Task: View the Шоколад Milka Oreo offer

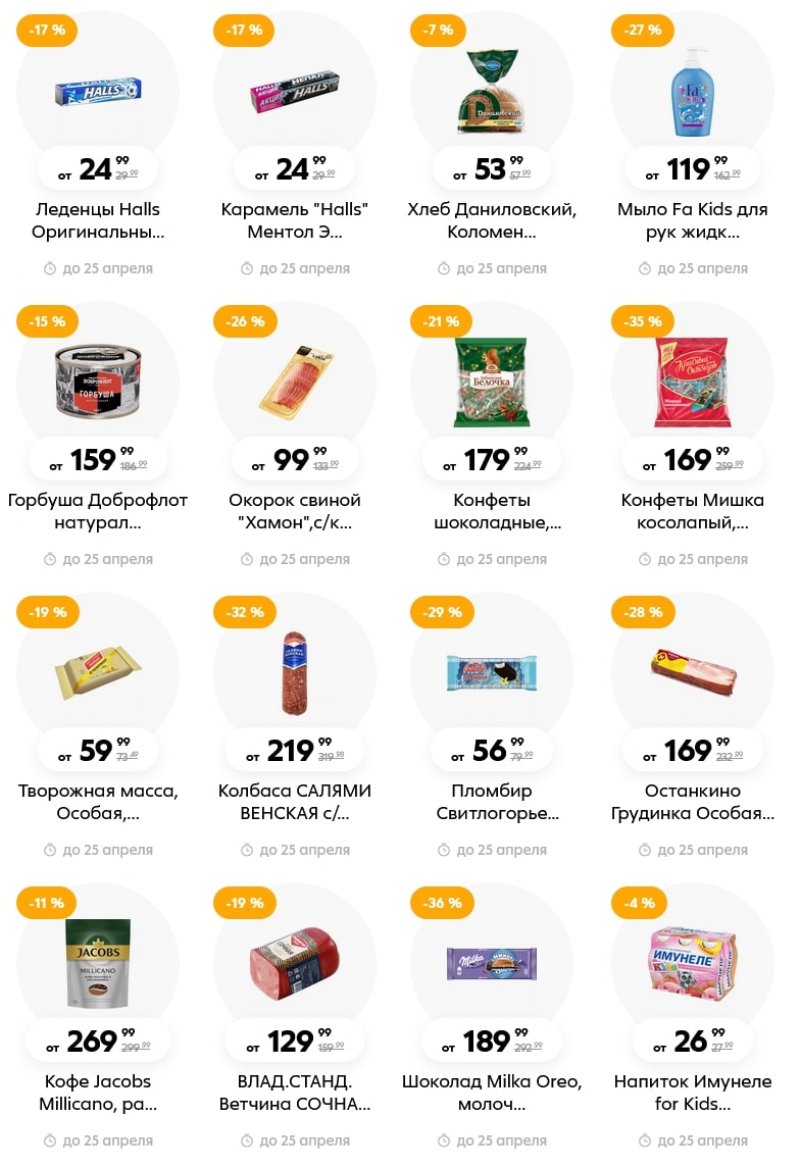Action: pos(492,965)
